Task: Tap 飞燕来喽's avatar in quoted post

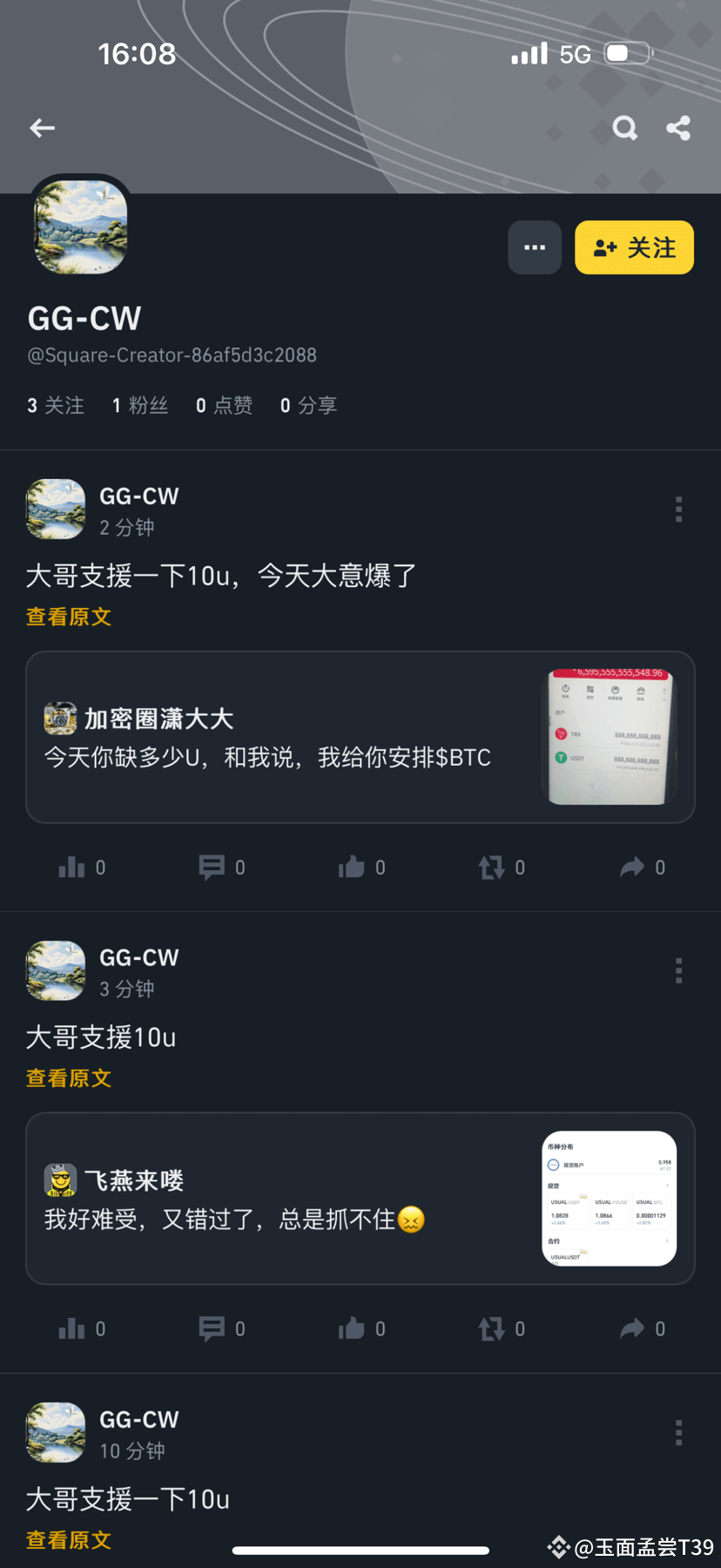Action: pyautogui.click(x=60, y=1179)
